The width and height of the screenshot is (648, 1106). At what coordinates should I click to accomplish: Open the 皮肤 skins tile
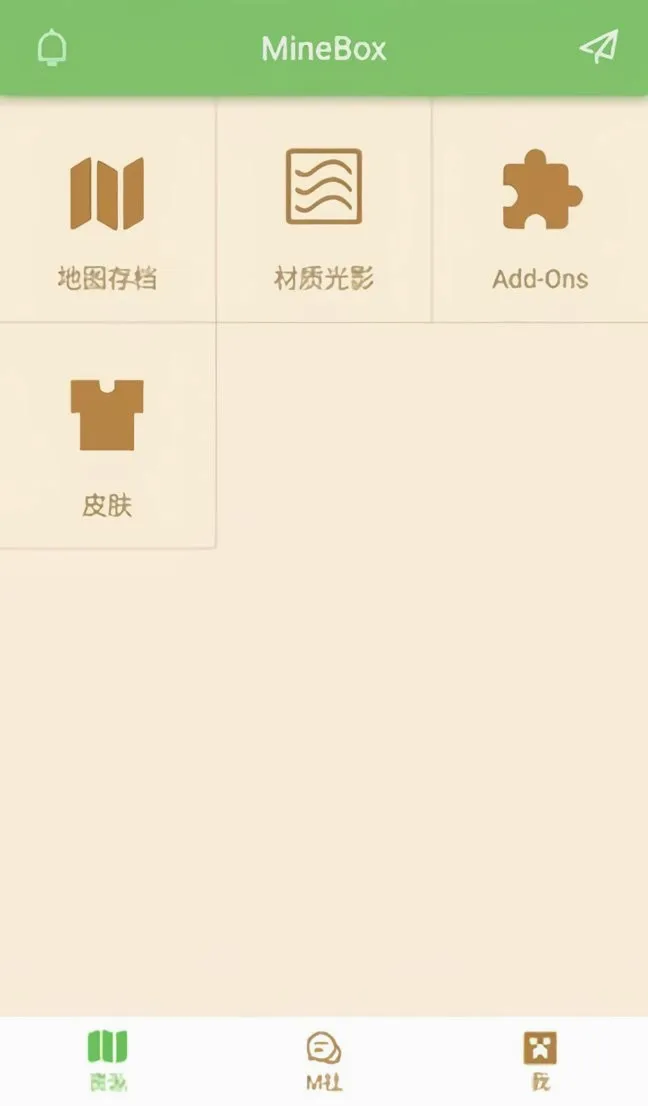tap(107, 435)
